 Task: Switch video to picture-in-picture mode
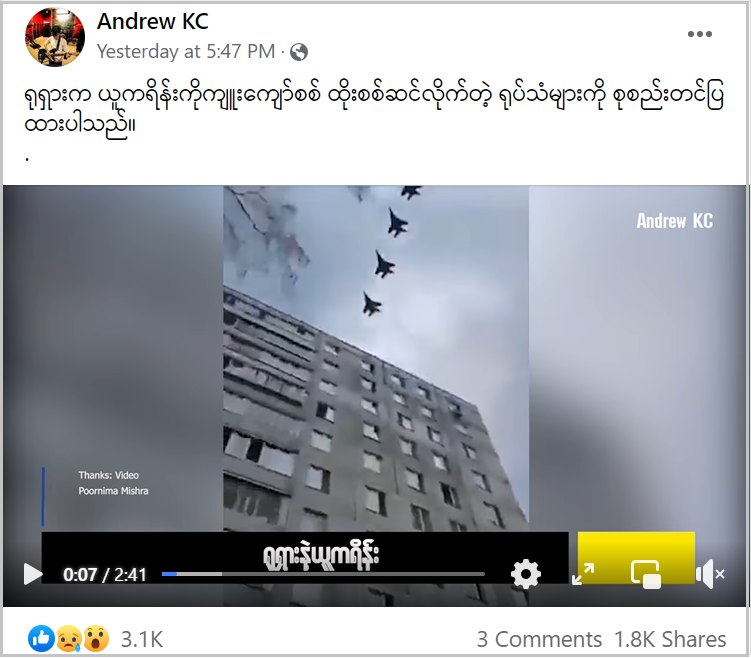pyautogui.click(x=645, y=574)
